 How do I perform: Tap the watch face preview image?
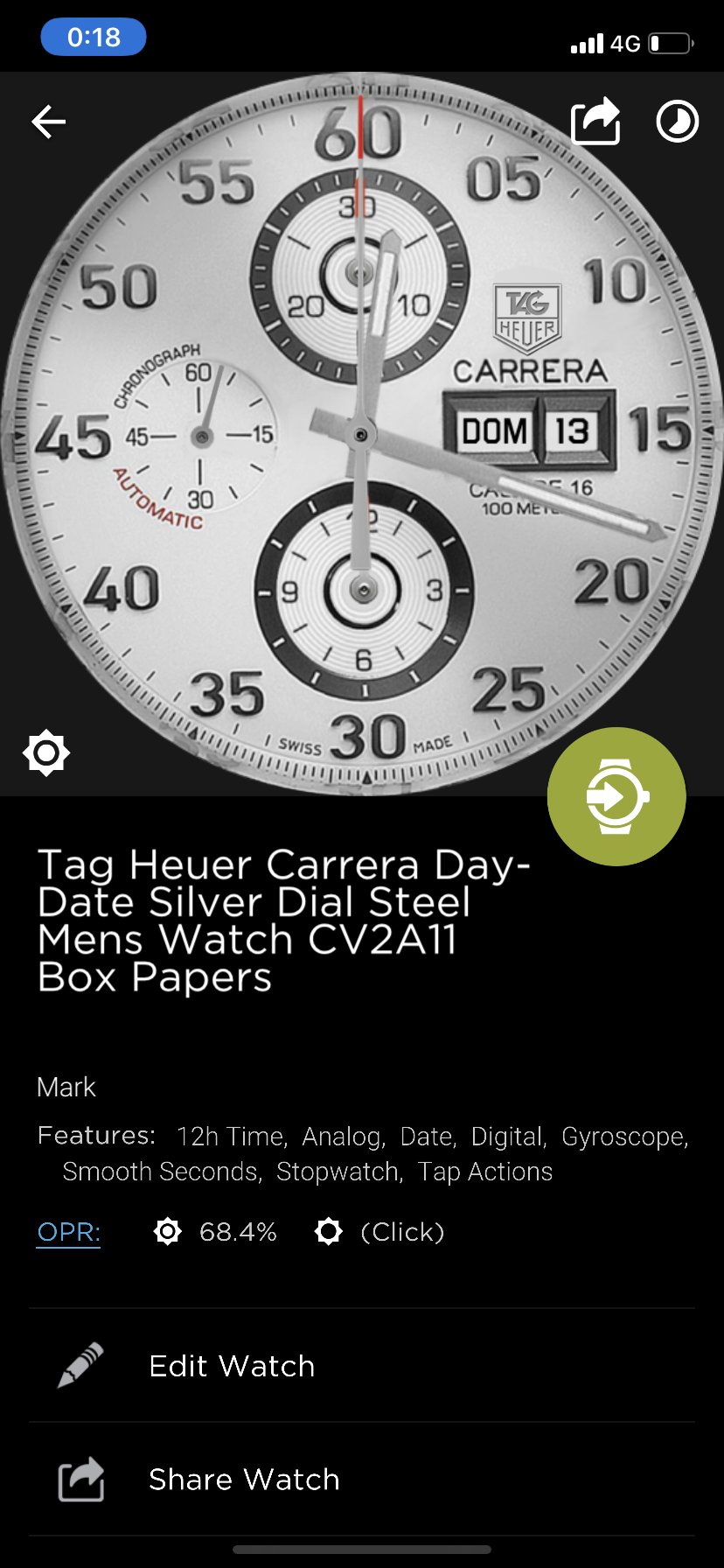[x=362, y=434]
